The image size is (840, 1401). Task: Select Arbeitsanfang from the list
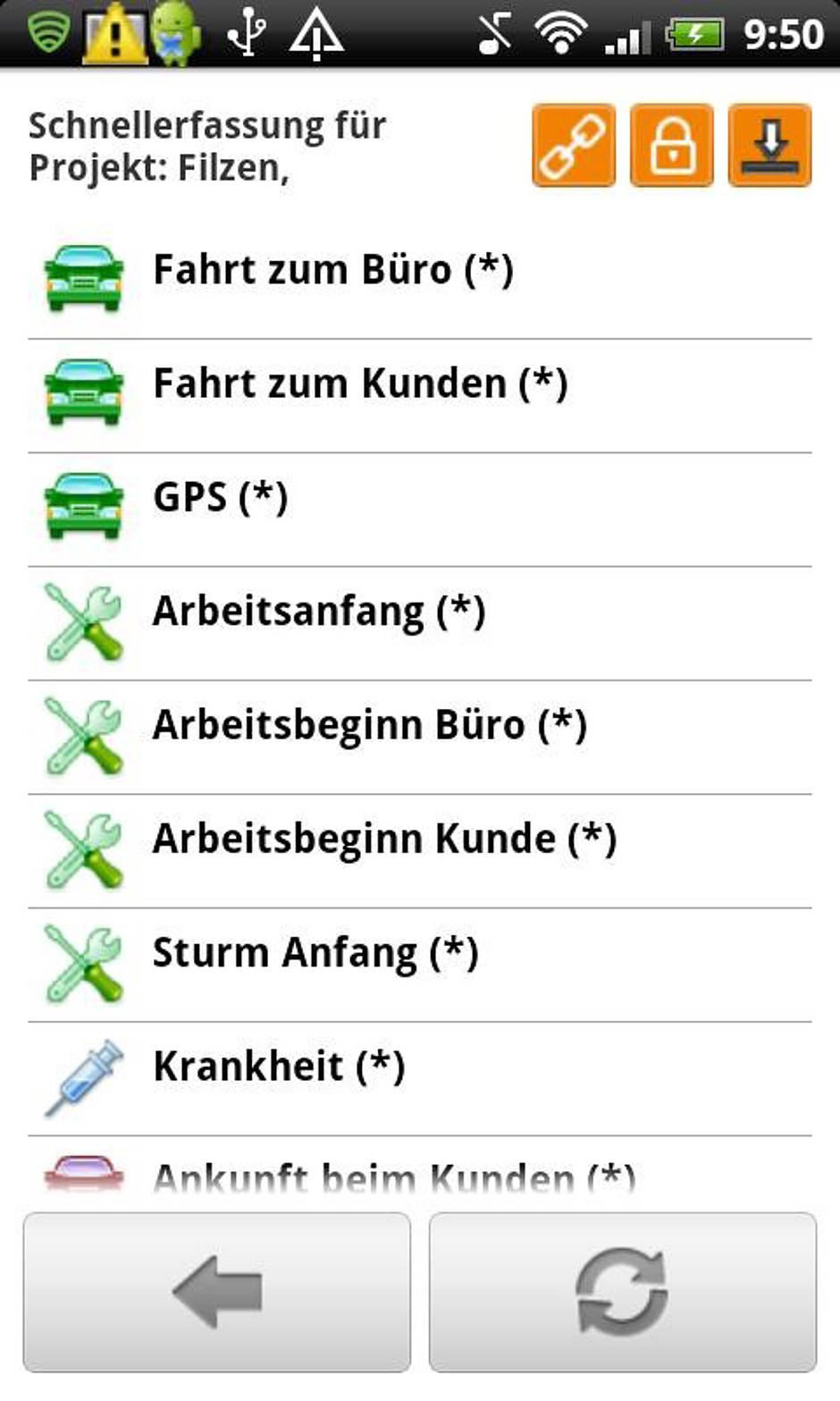click(420, 612)
